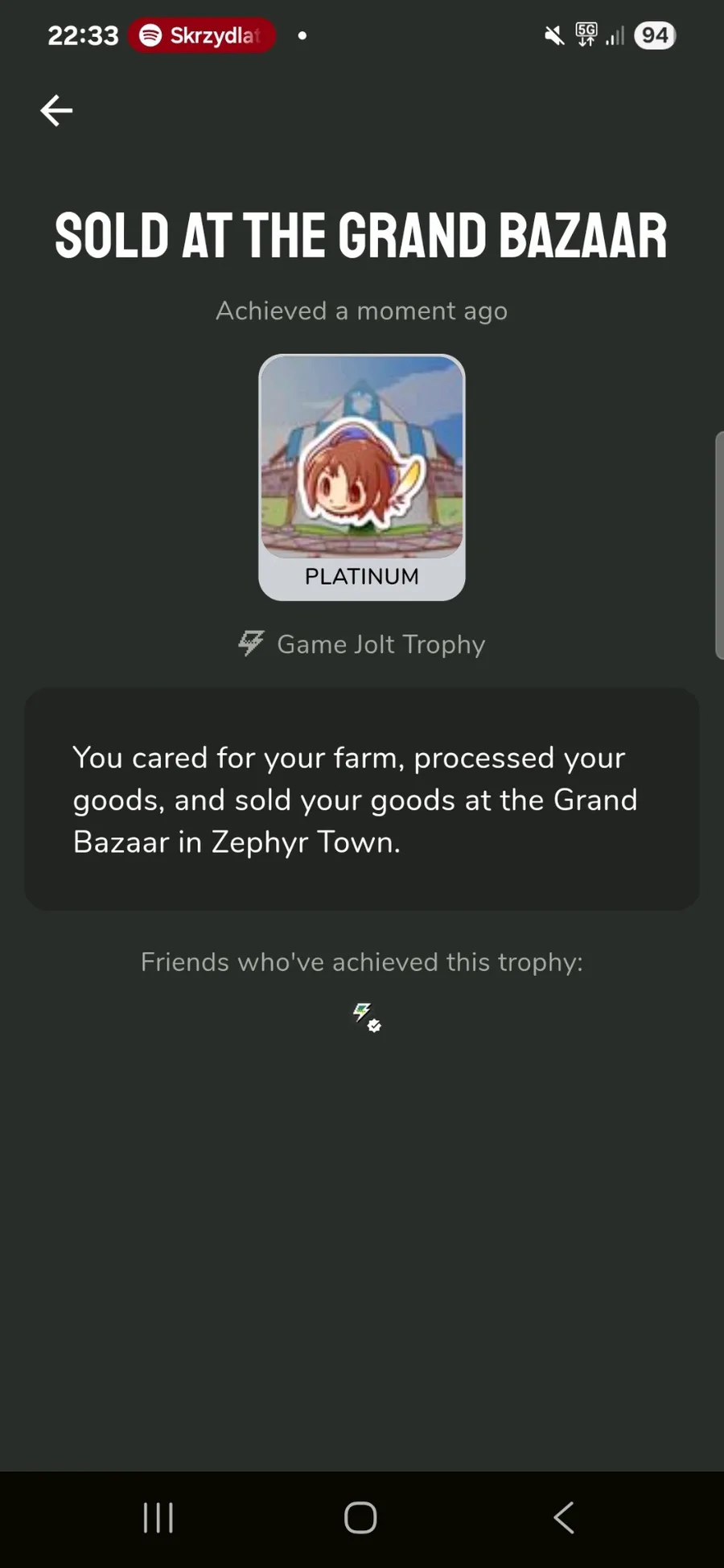Image resolution: width=724 pixels, height=1568 pixels.
Task: Tap the Platinum trophy image
Action: point(362,477)
